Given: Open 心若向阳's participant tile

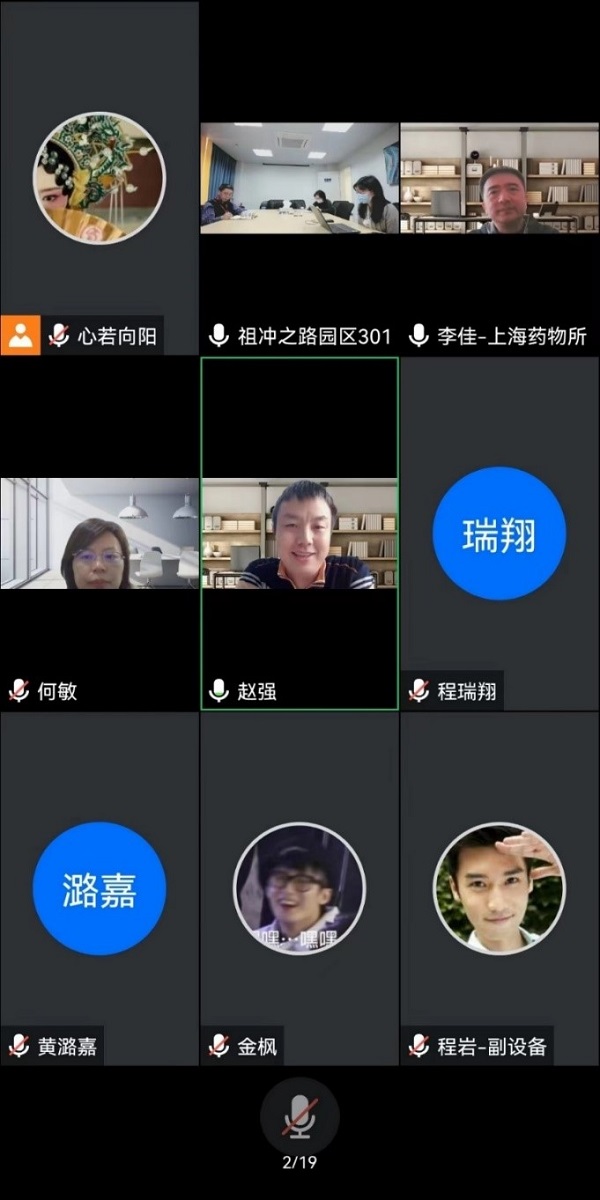Looking at the screenshot, I should point(99,178).
